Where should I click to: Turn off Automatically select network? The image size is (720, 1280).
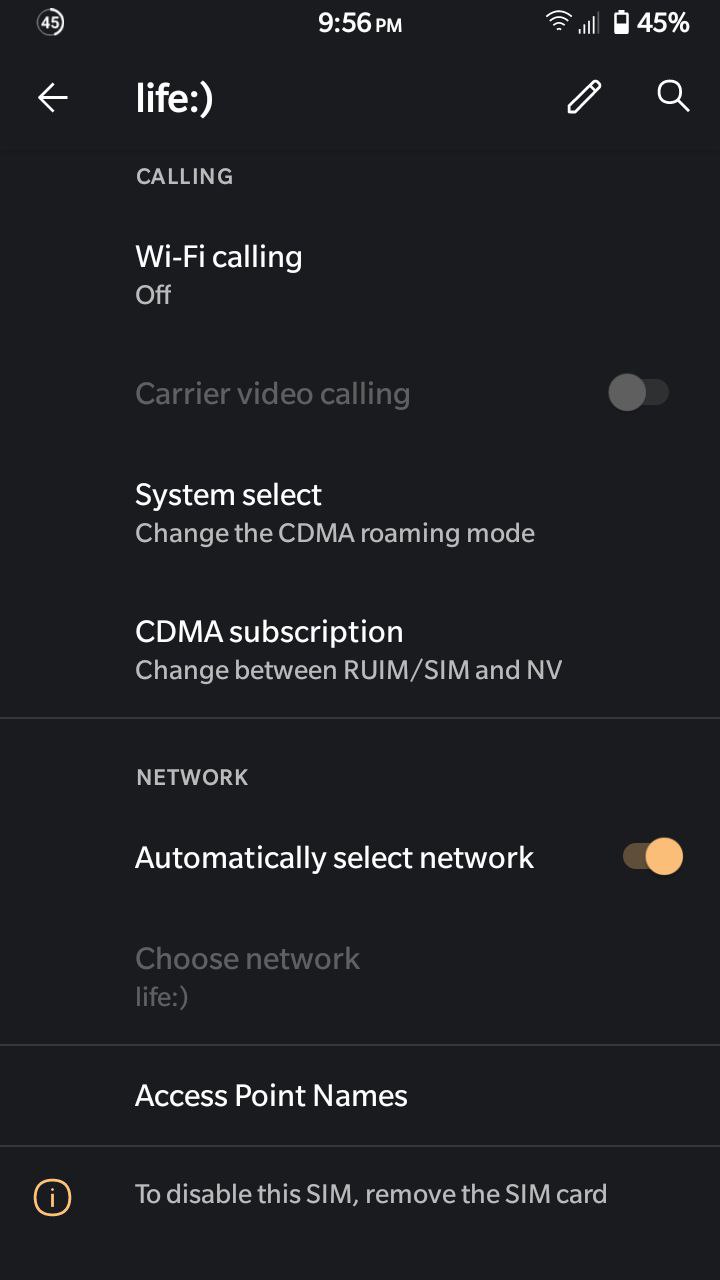pos(653,857)
